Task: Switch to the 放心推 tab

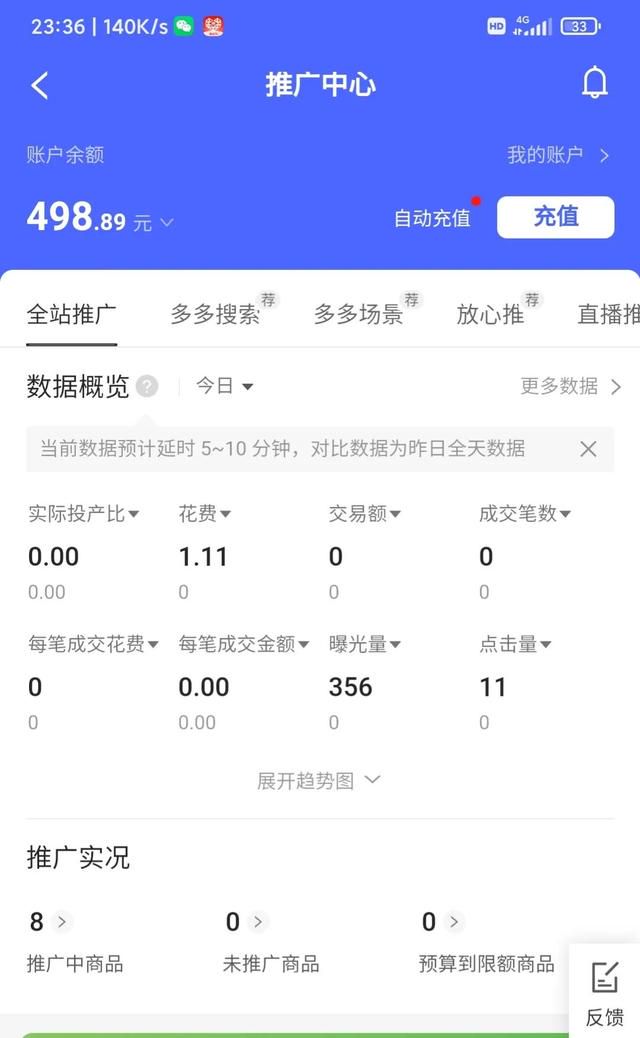Action: (490, 314)
